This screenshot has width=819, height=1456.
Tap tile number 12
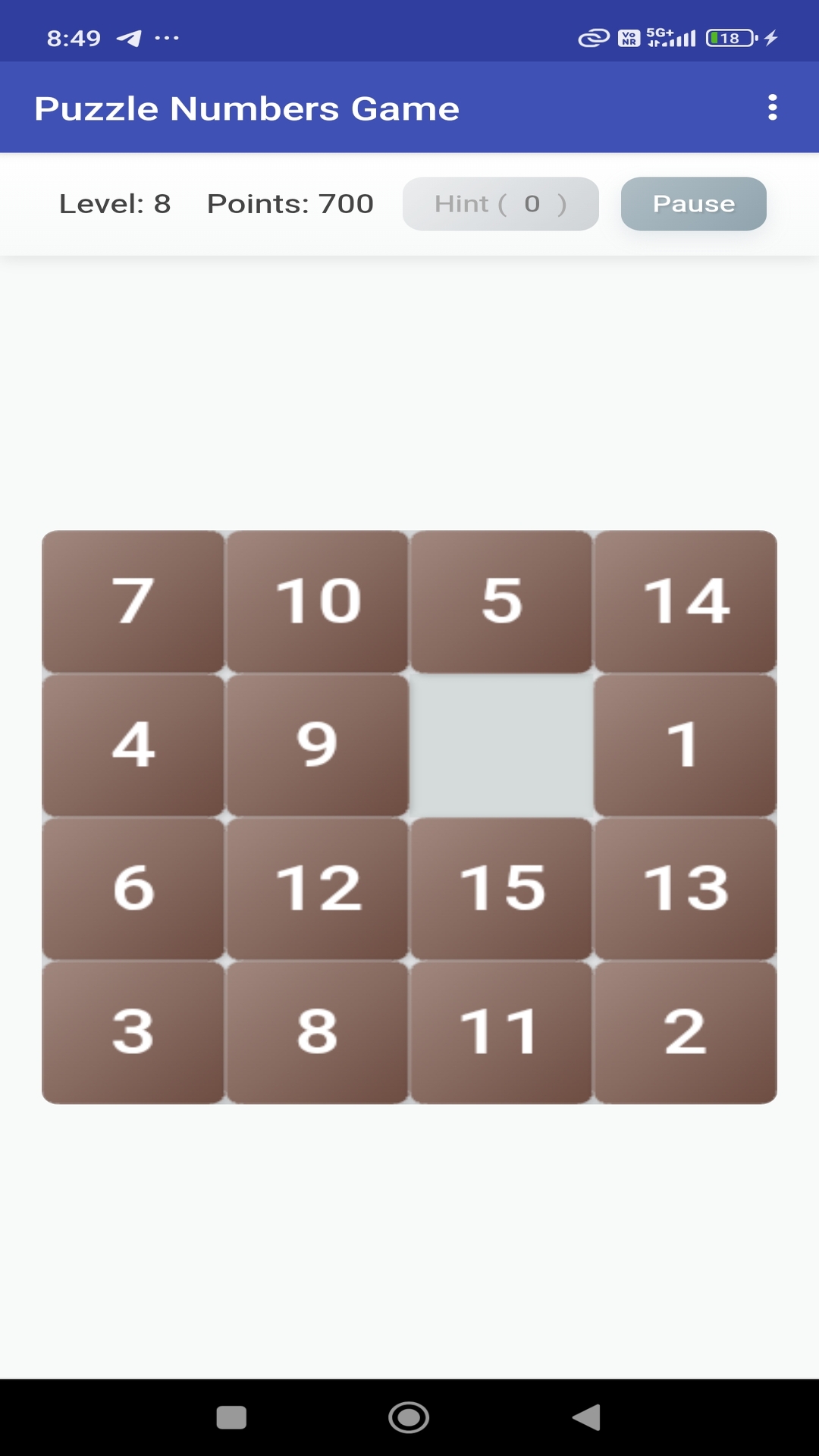(x=317, y=888)
